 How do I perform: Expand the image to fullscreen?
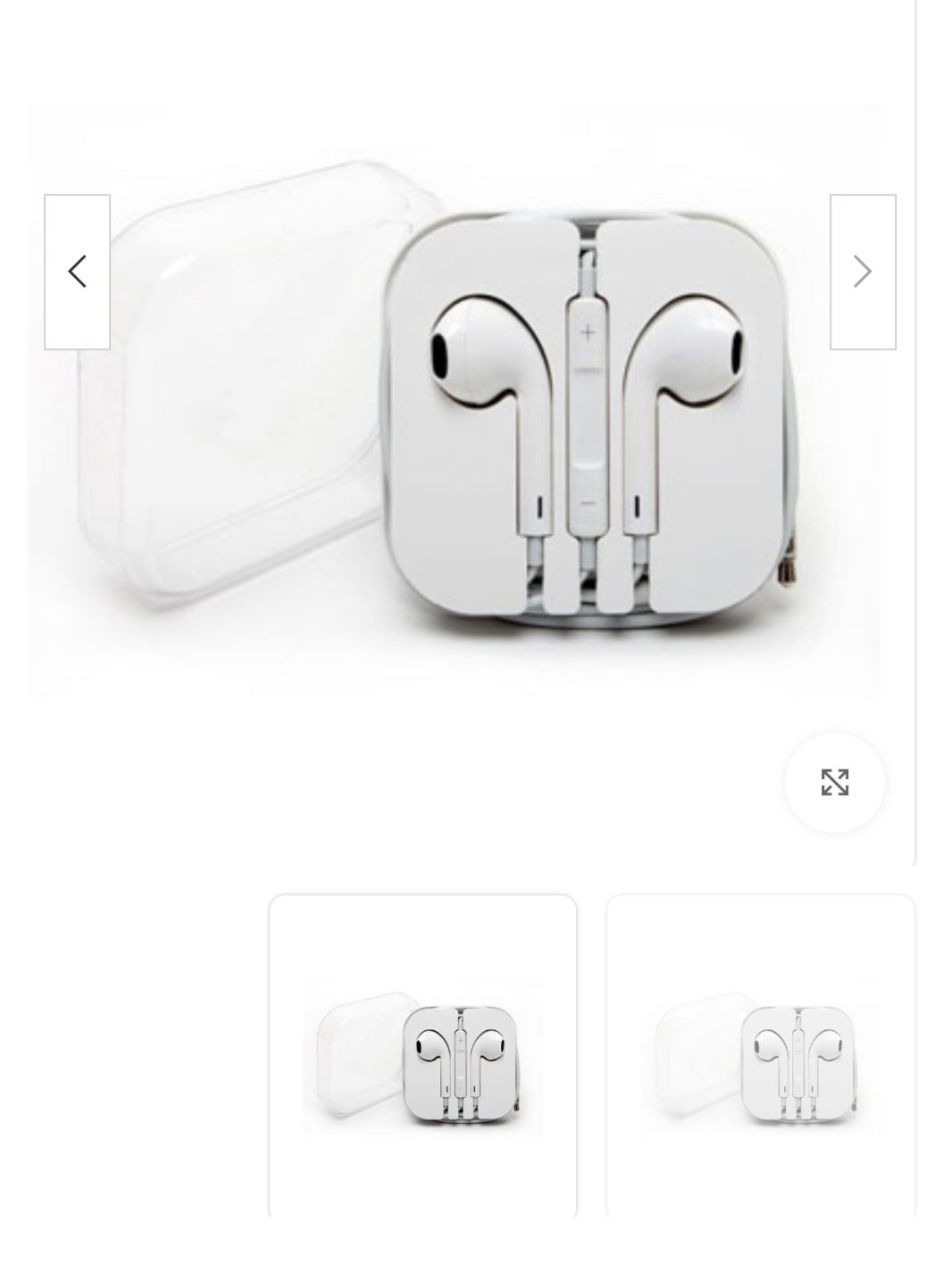[x=834, y=783]
